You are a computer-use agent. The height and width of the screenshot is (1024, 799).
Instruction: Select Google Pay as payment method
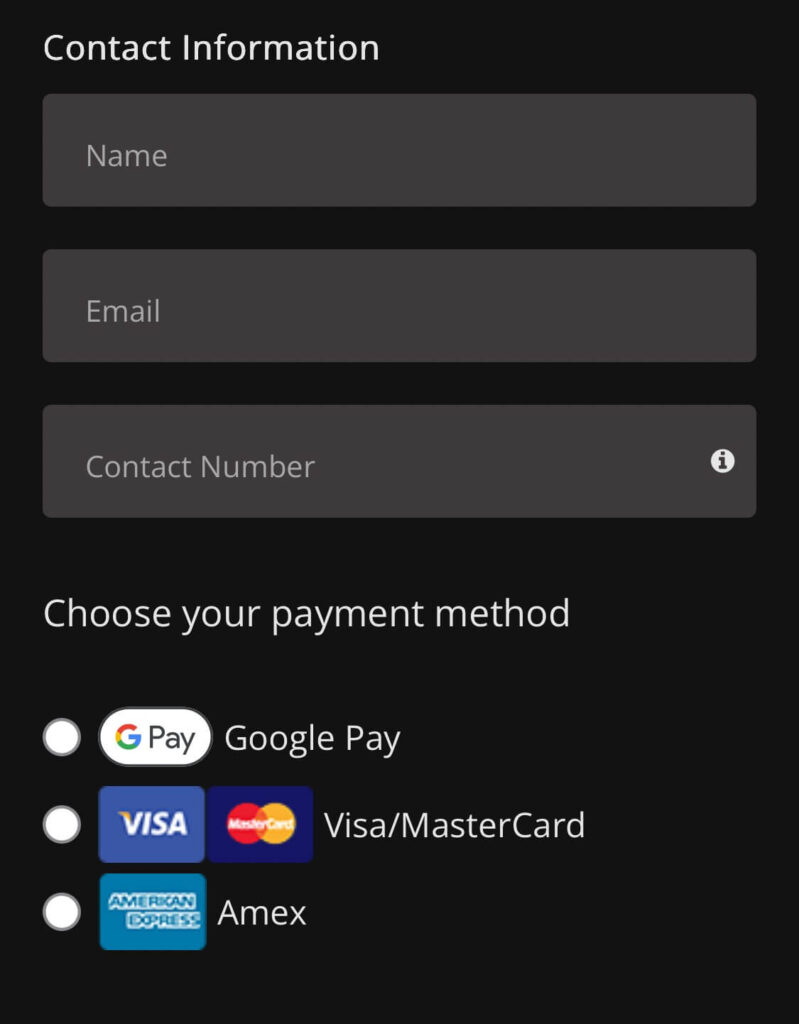click(x=62, y=738)
